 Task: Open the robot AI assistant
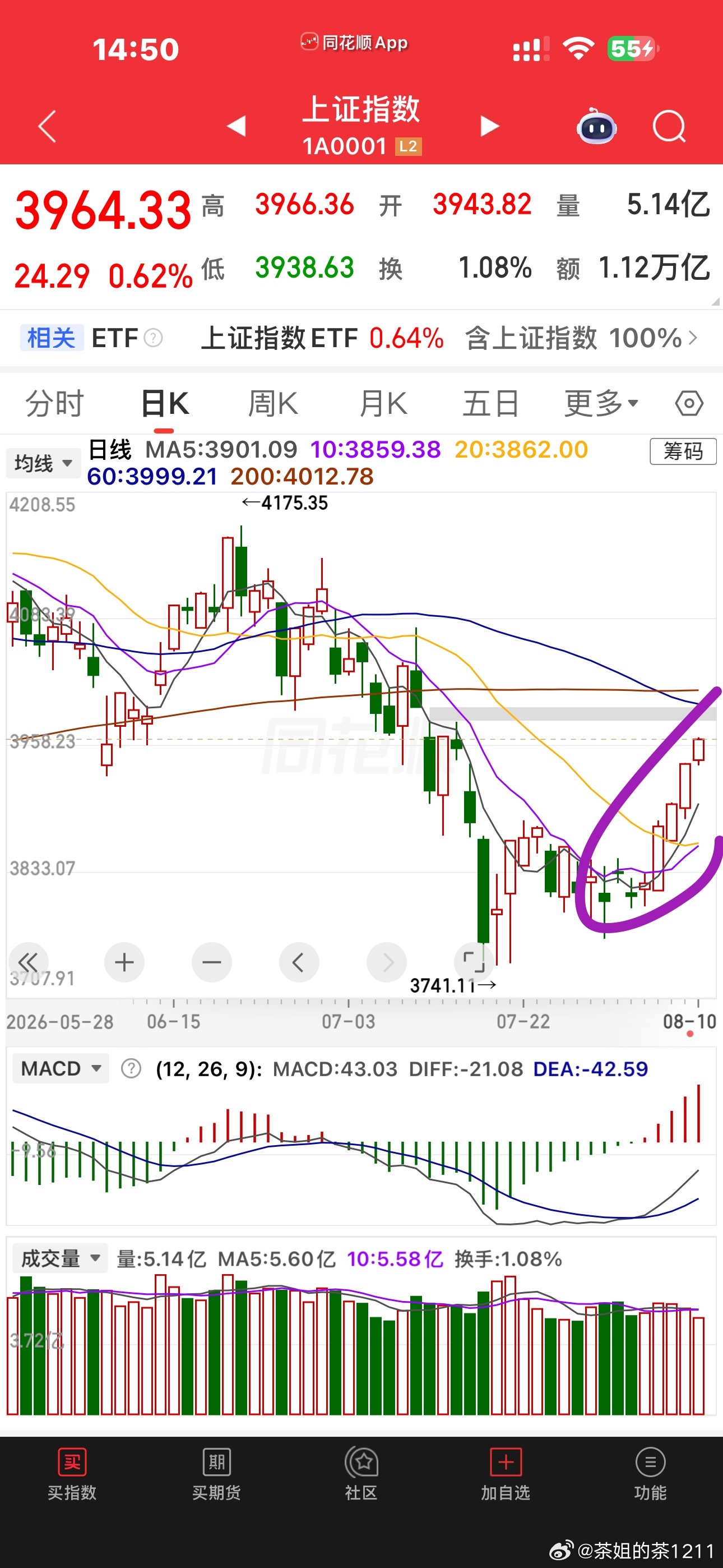tap(596, 126)
